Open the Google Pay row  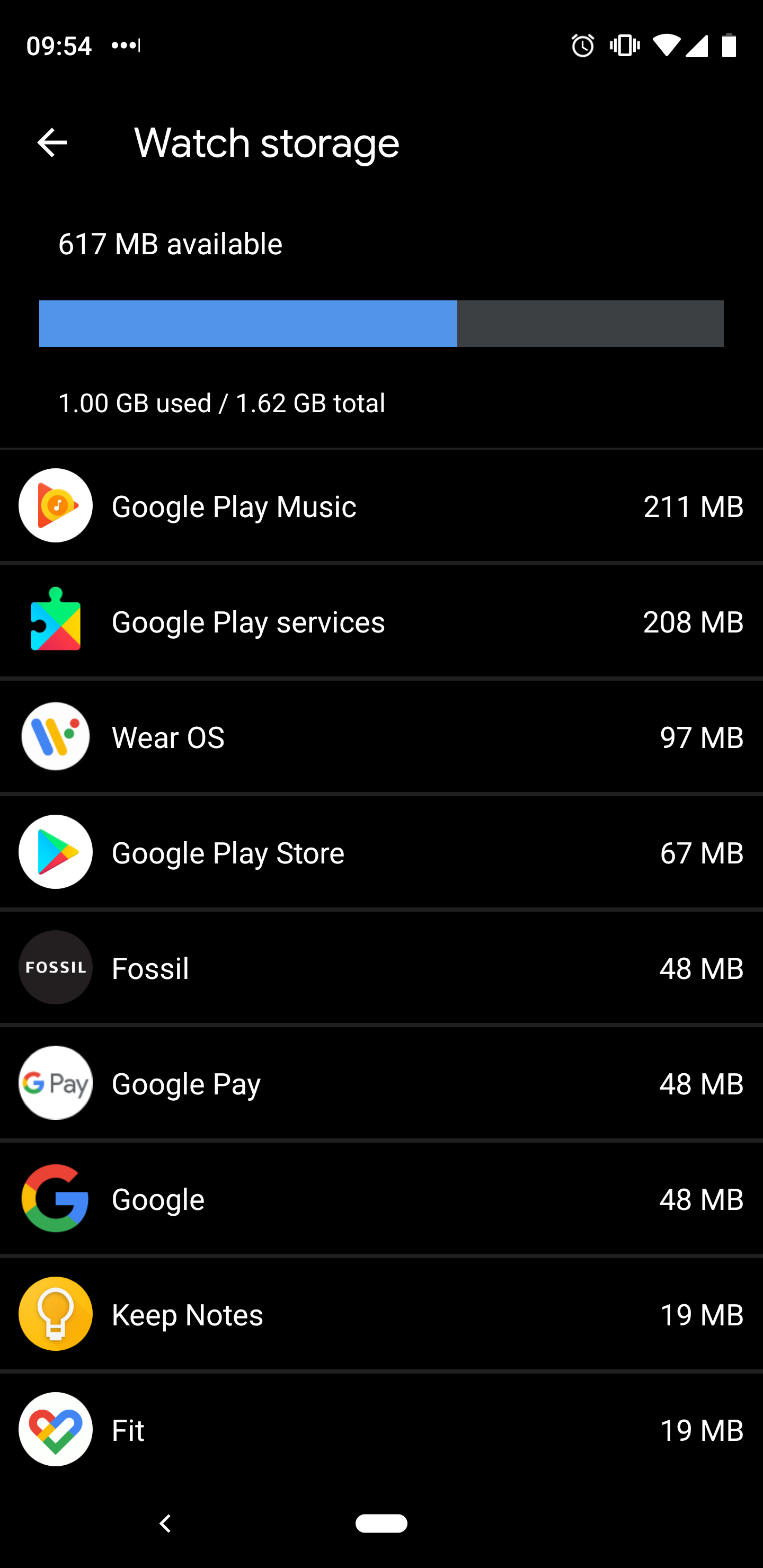coord(381,1083)
